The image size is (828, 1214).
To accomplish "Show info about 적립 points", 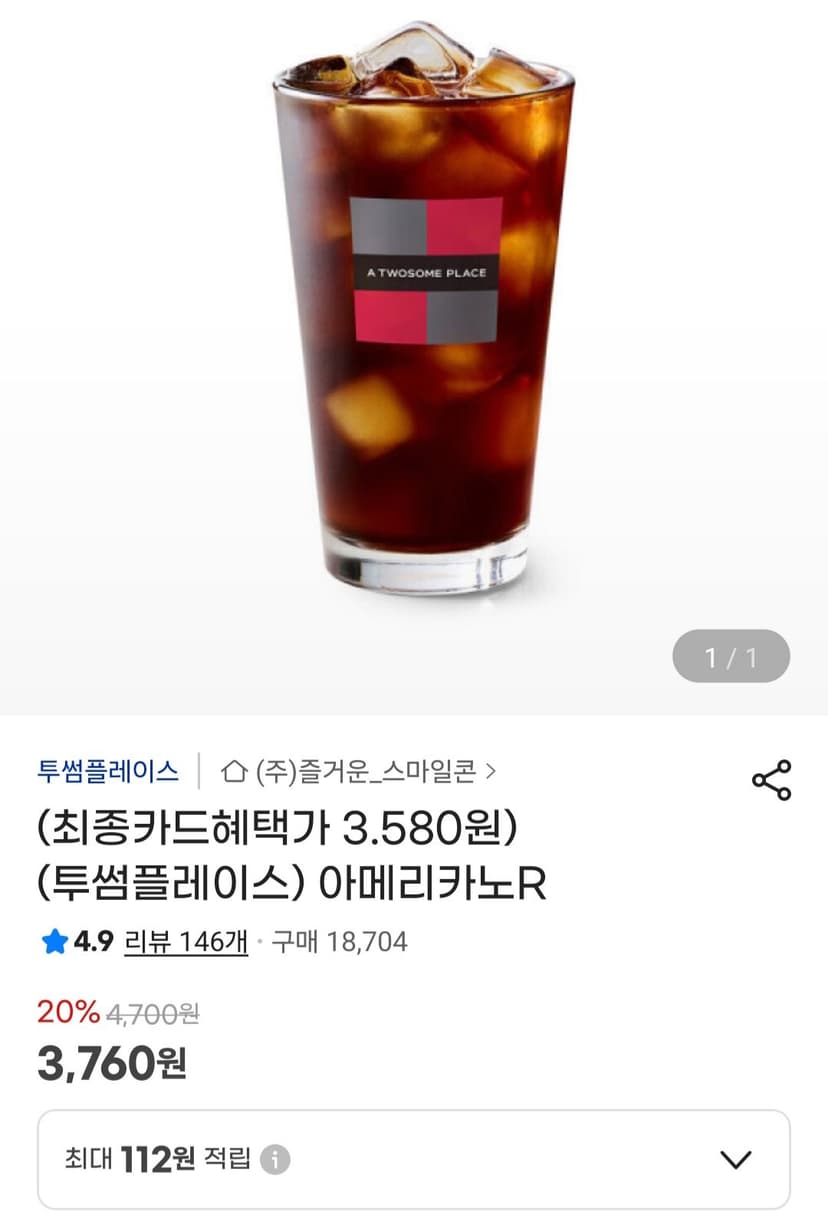I will (x=275, y=1160).
